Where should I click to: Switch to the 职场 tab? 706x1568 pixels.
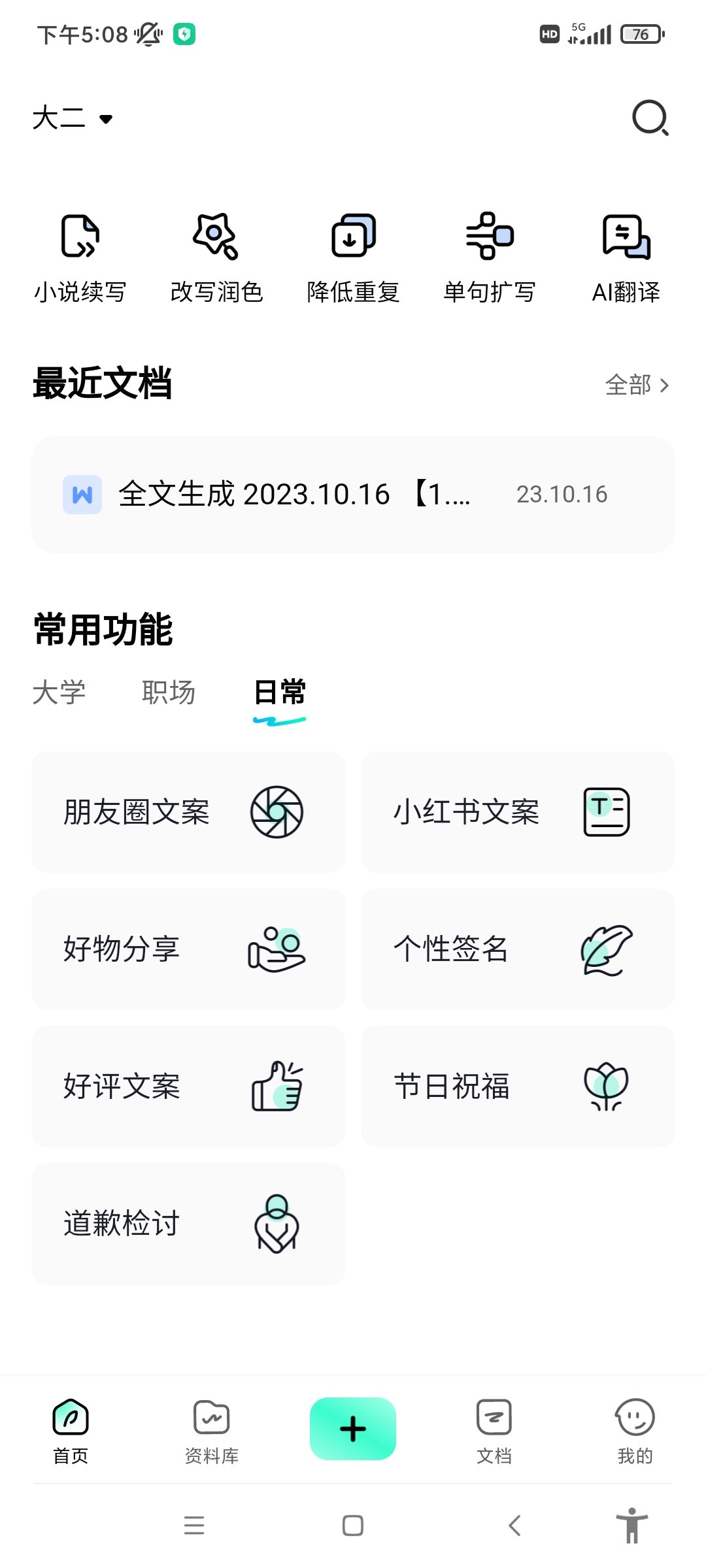169,693
